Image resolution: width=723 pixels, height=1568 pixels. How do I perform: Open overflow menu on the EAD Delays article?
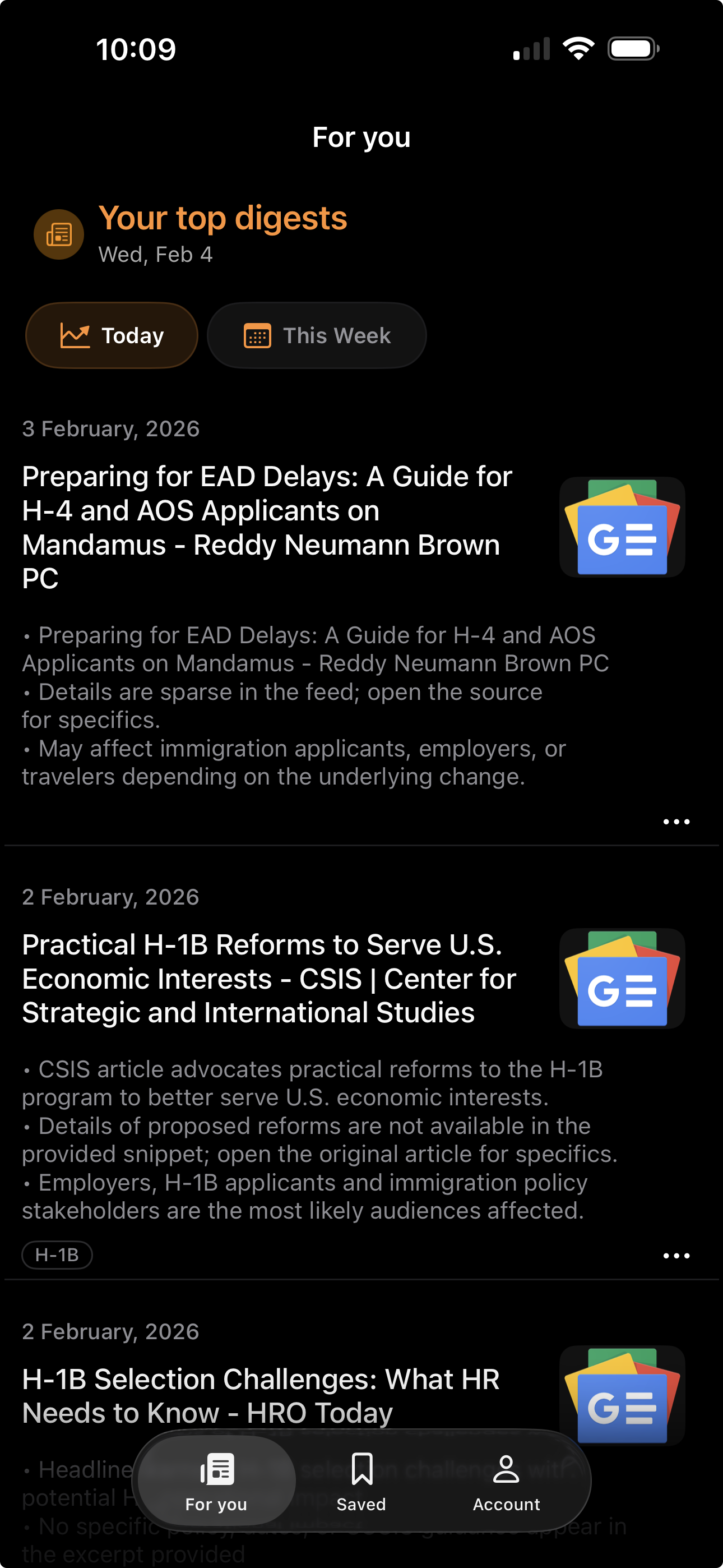(676, 821)
